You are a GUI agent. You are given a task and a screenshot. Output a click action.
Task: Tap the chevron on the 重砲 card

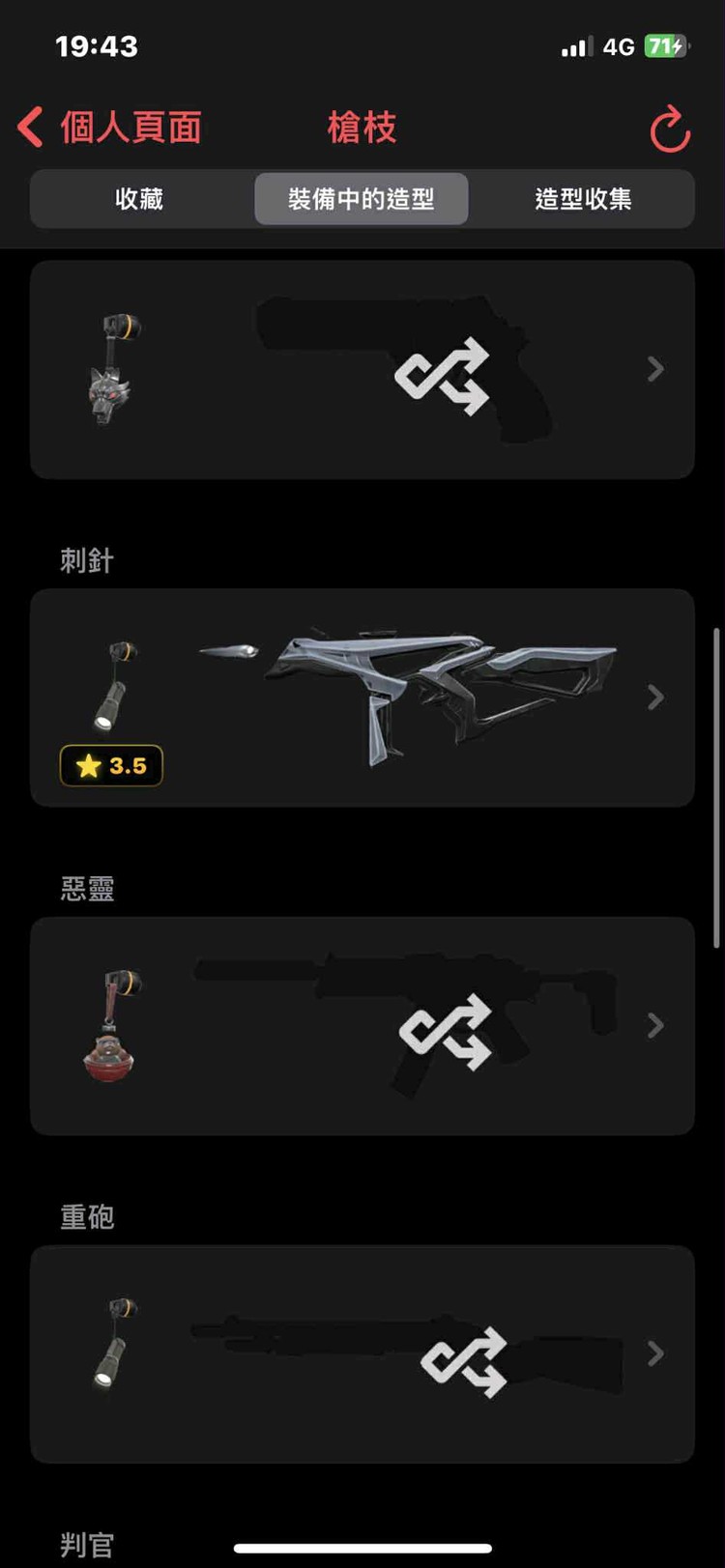(x=654, y=1353)
